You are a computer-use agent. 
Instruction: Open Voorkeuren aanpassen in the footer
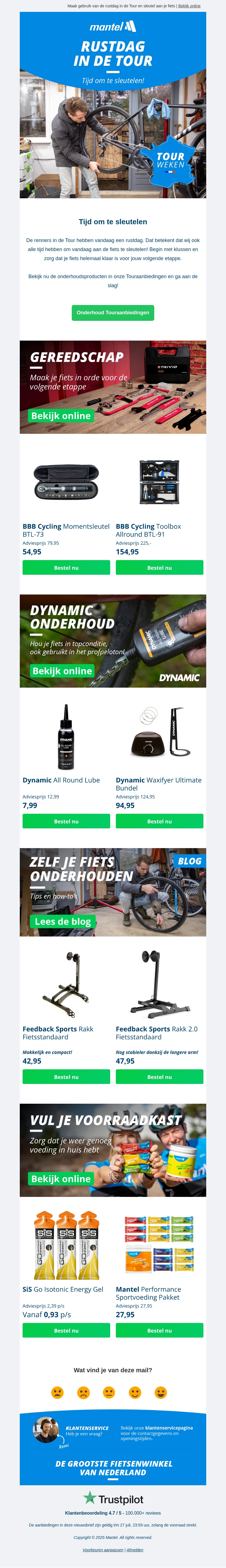pos(103,1550)
